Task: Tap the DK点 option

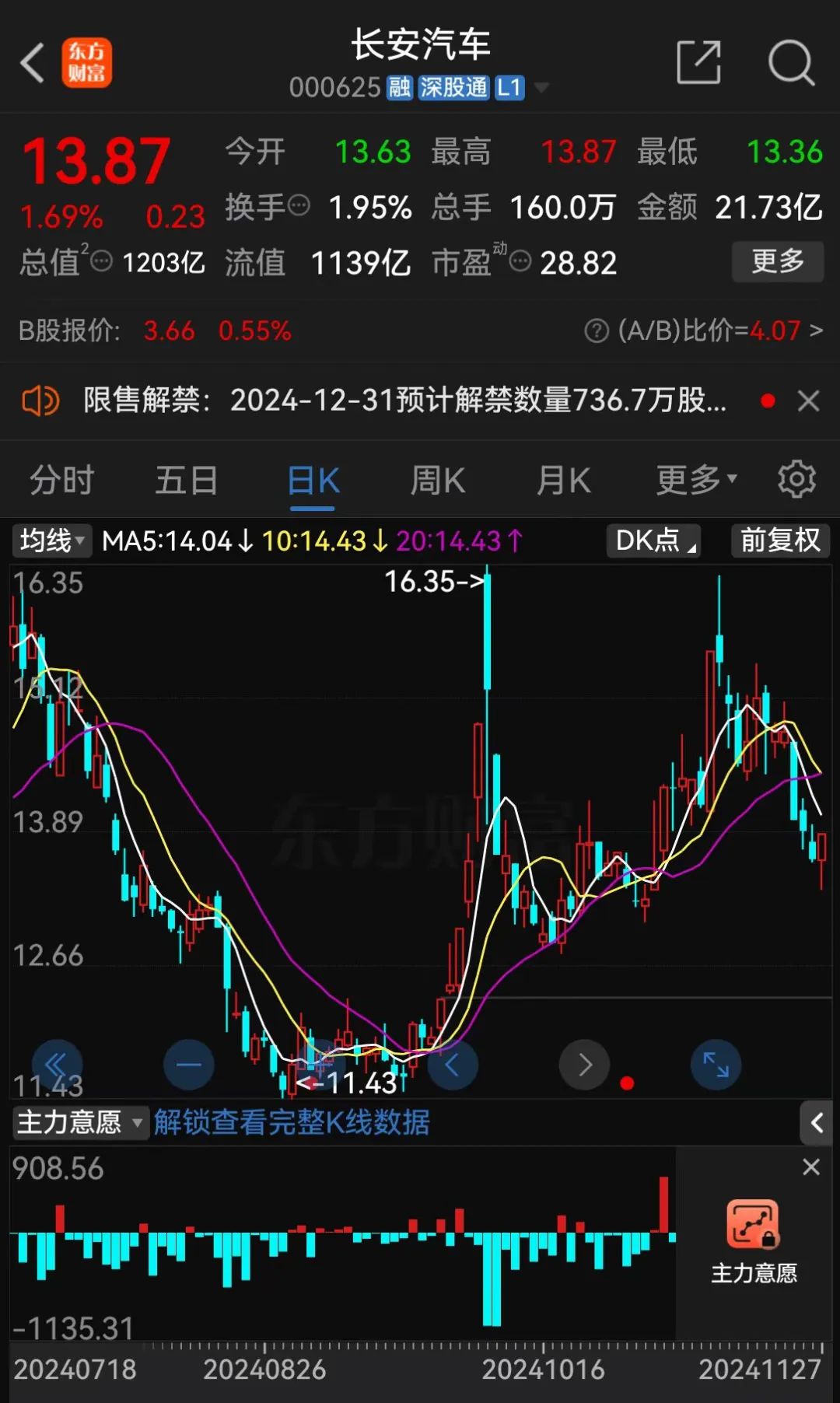Action: coord(653,541)
